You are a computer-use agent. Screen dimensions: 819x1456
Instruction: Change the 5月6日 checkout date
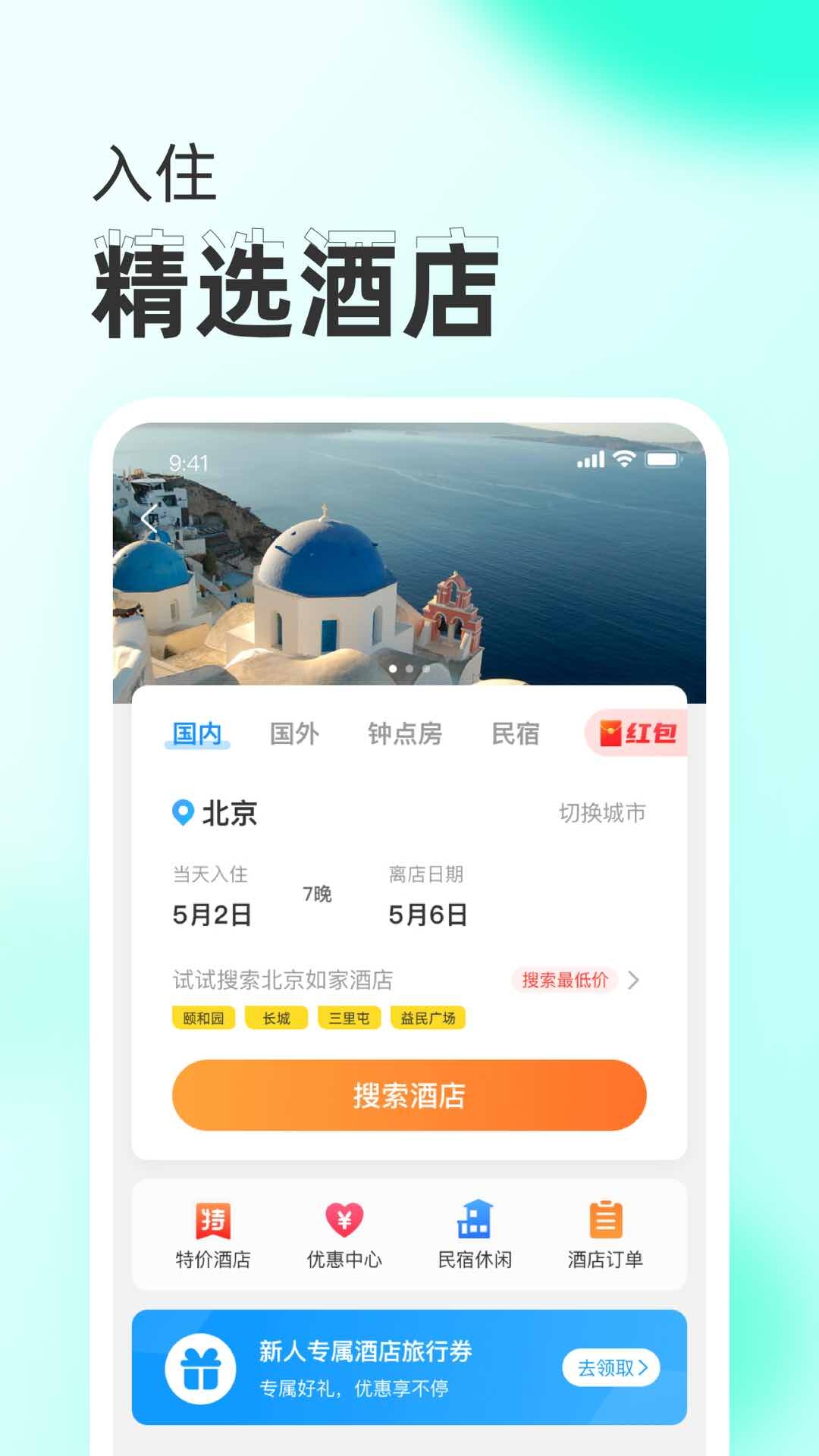click(x=428, y=915)
